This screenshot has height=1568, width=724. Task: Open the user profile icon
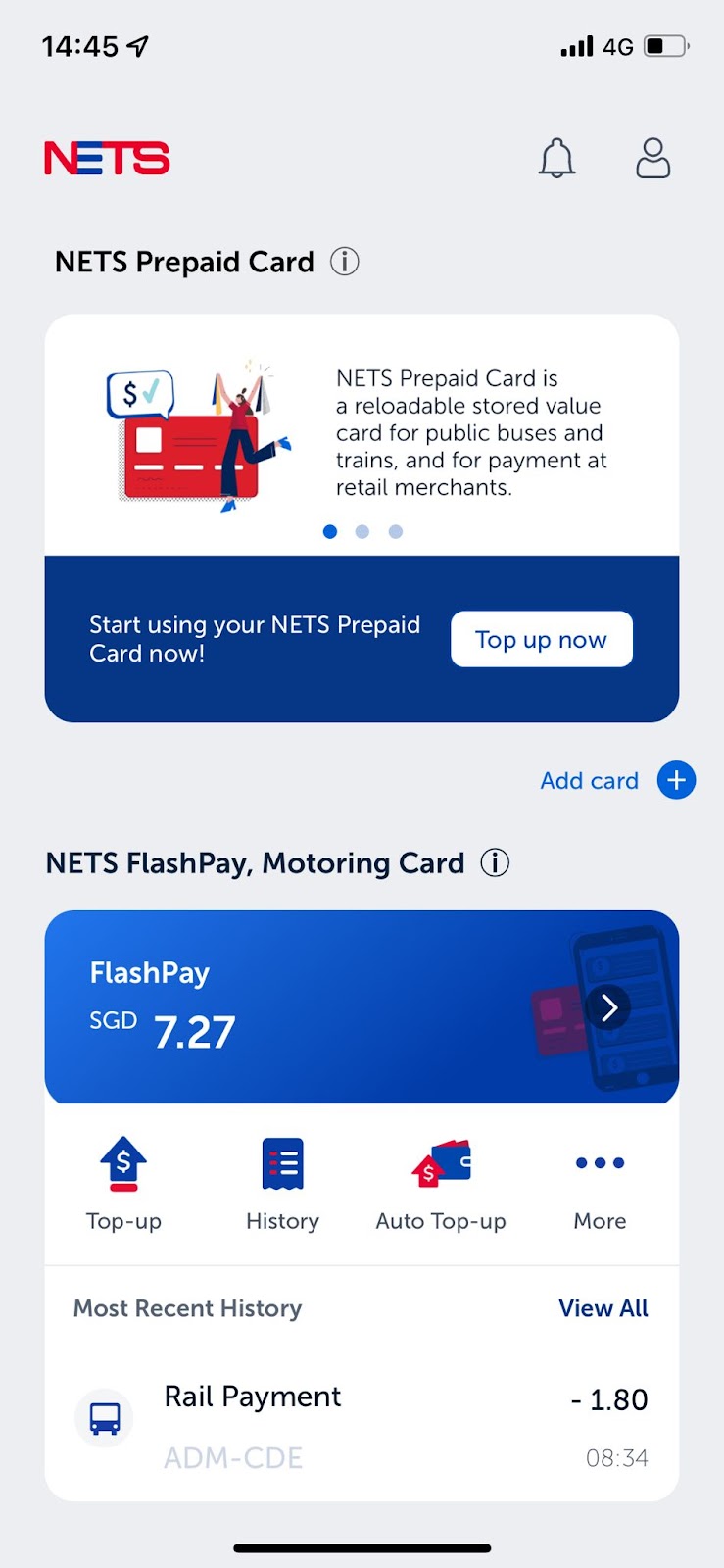(652, 158)
